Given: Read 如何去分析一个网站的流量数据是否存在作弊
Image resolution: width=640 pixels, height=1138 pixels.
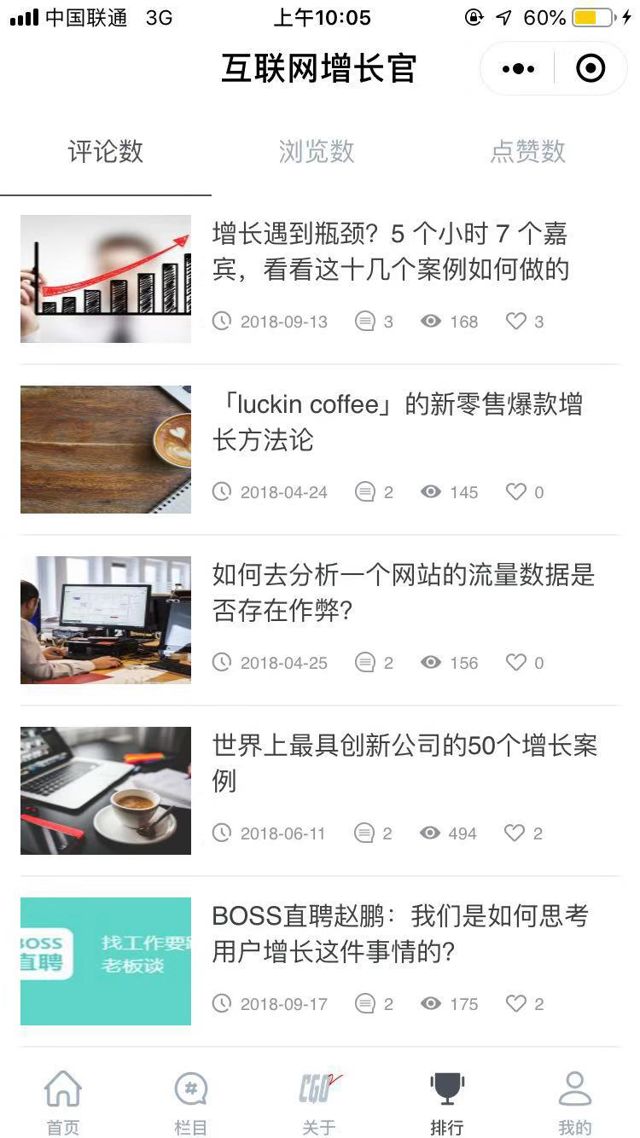Looking at the screenshot, I should coord(403,592).
